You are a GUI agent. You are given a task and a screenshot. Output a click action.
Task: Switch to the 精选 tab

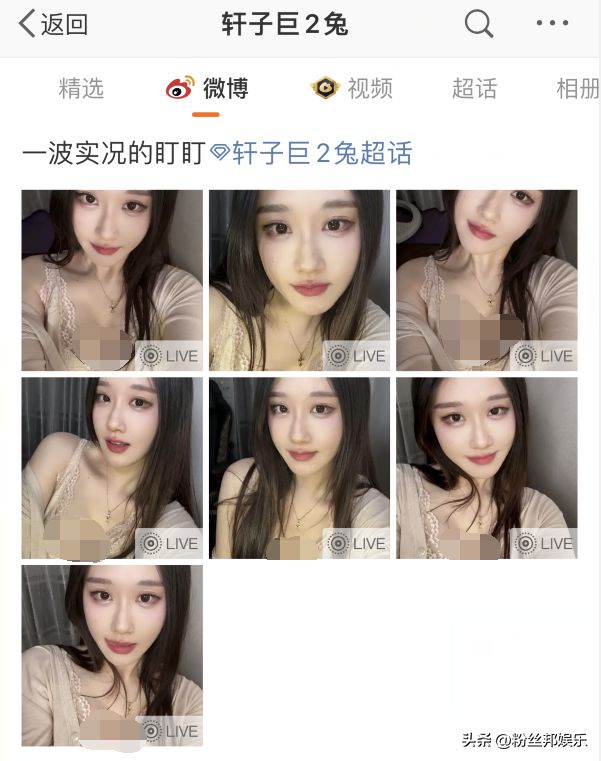[81, 88]
